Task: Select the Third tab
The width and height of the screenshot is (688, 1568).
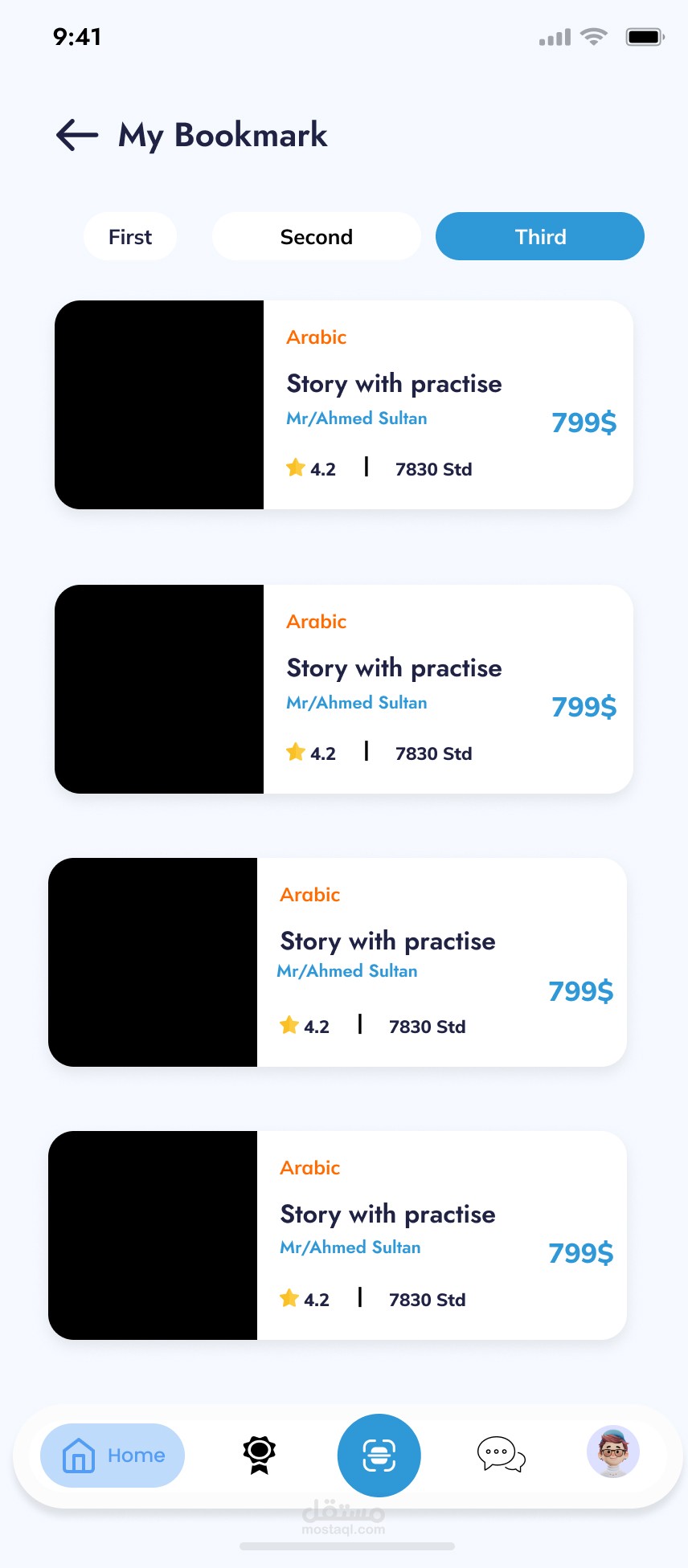Action: pyautogui.click(x=539, y=237)
